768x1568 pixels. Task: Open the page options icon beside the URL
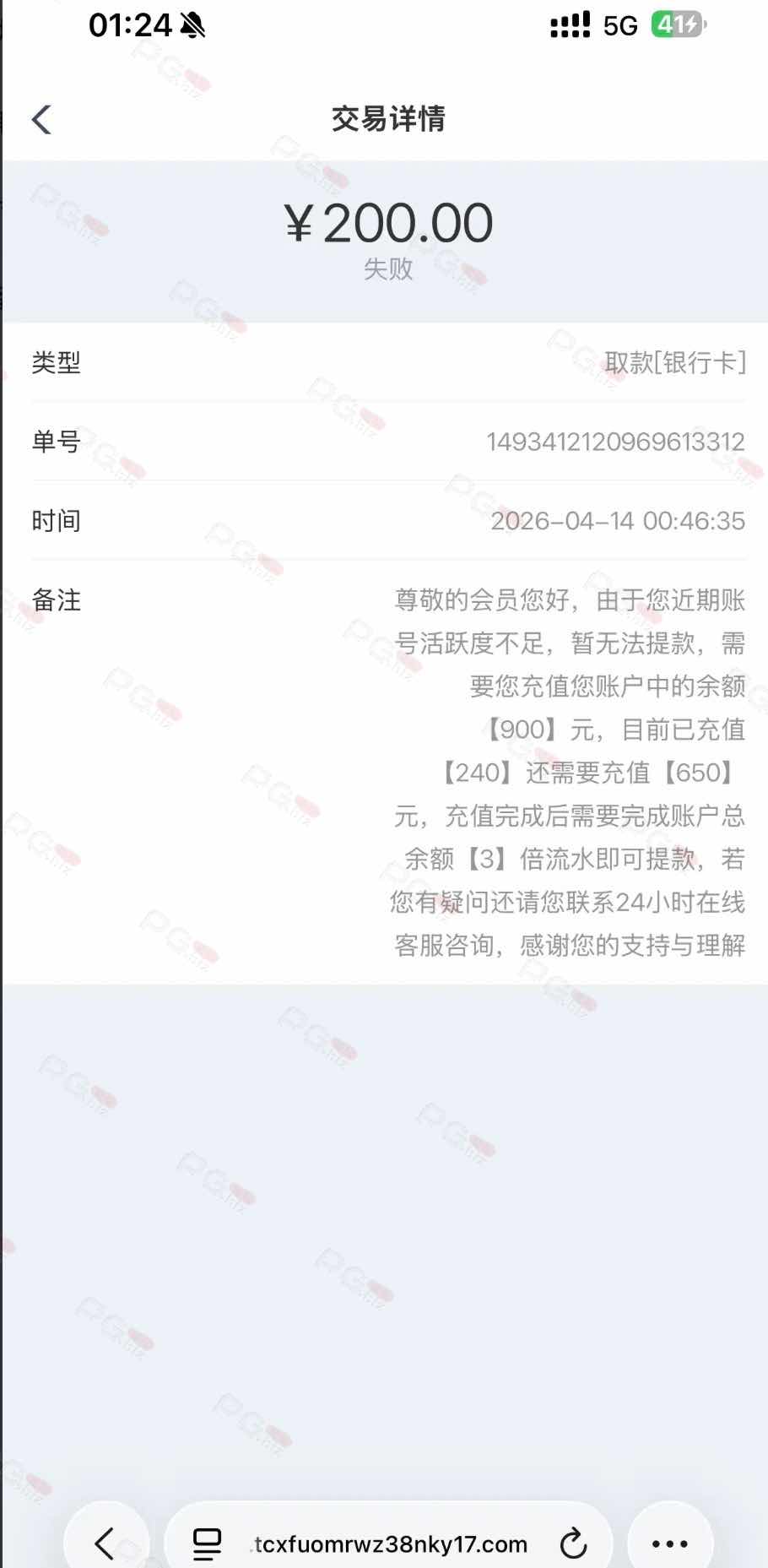point(207,1544)
